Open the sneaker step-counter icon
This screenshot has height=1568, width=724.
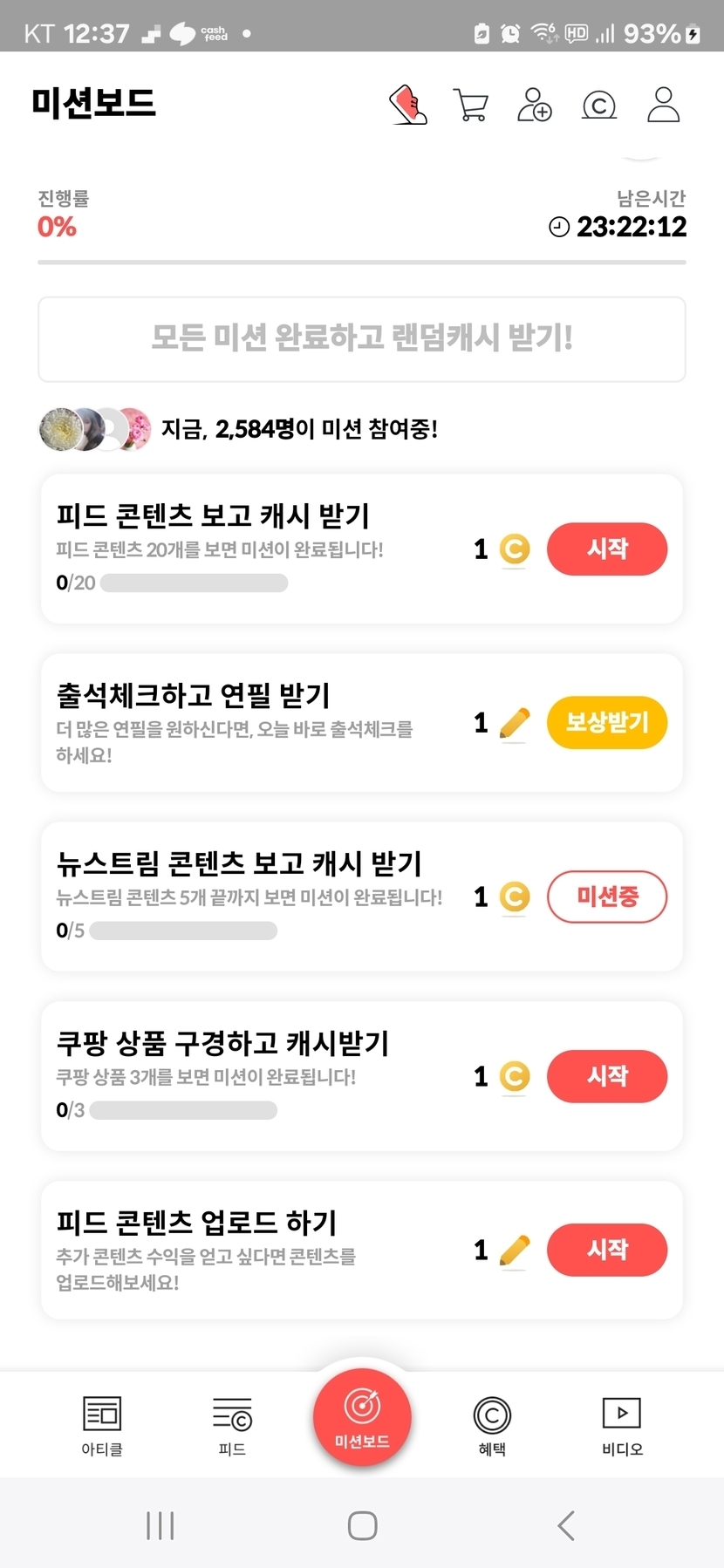coord(407,105)
